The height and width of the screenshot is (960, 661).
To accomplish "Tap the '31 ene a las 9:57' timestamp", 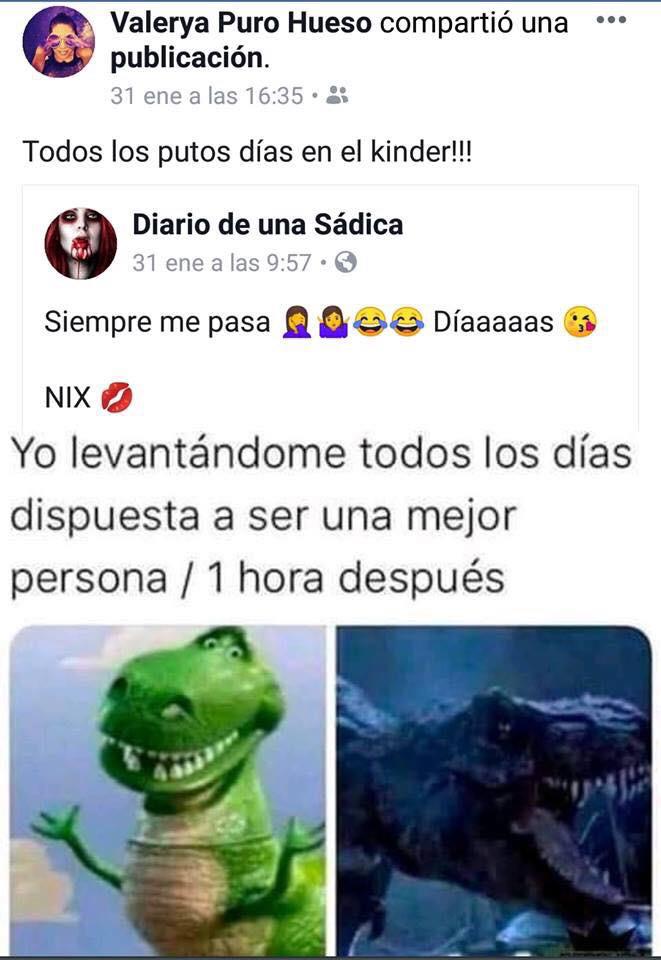I will pyautogui.click(x=222, y=263).
